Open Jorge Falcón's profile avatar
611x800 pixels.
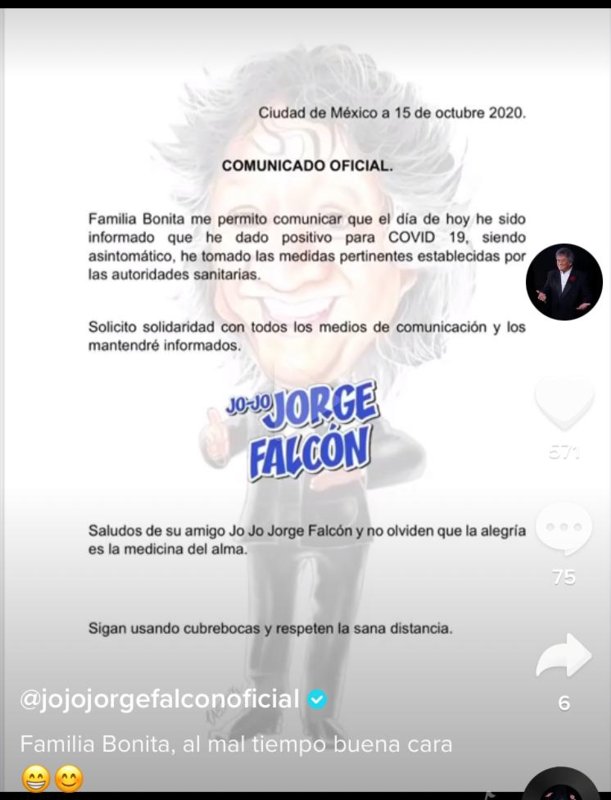pyautogui.click(x=564, y=281)
